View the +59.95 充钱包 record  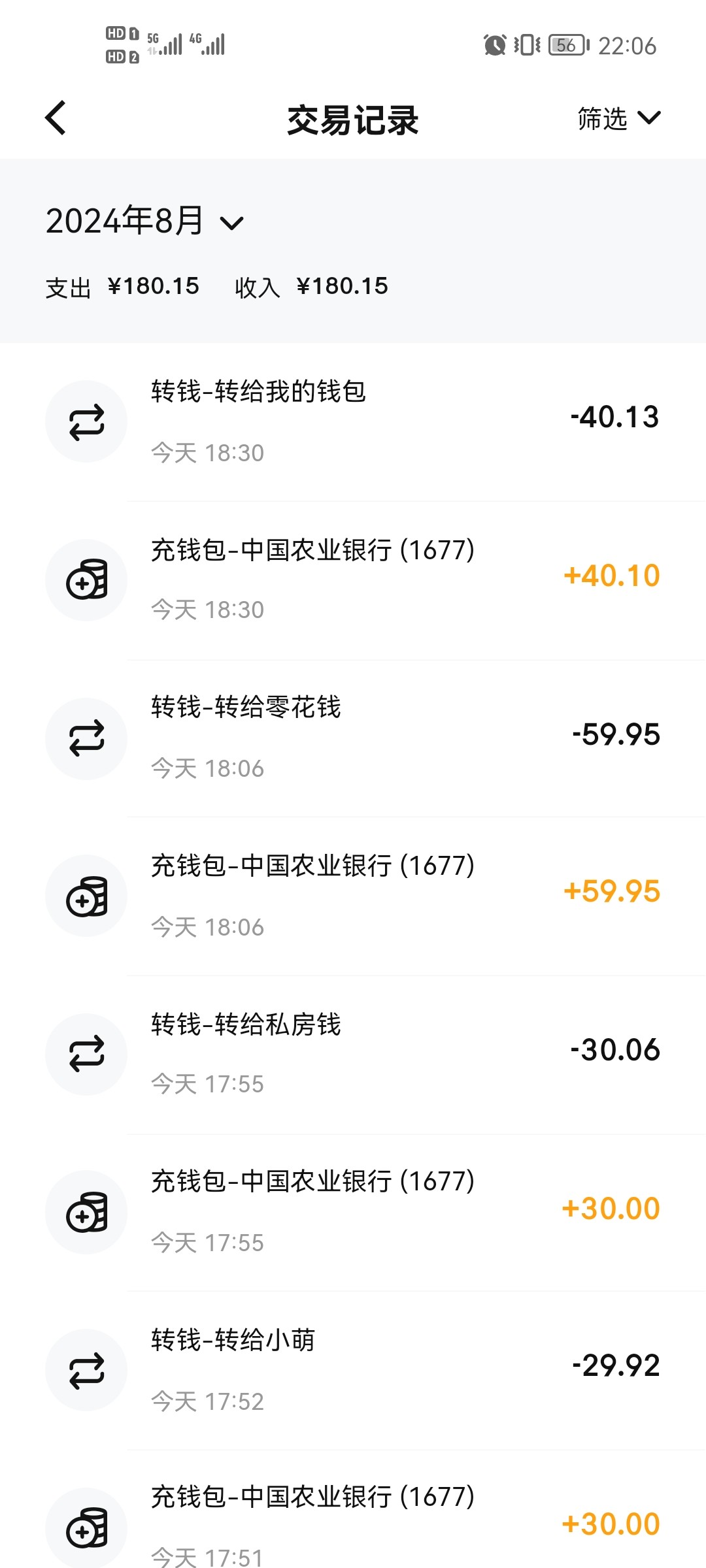point(353,896)
